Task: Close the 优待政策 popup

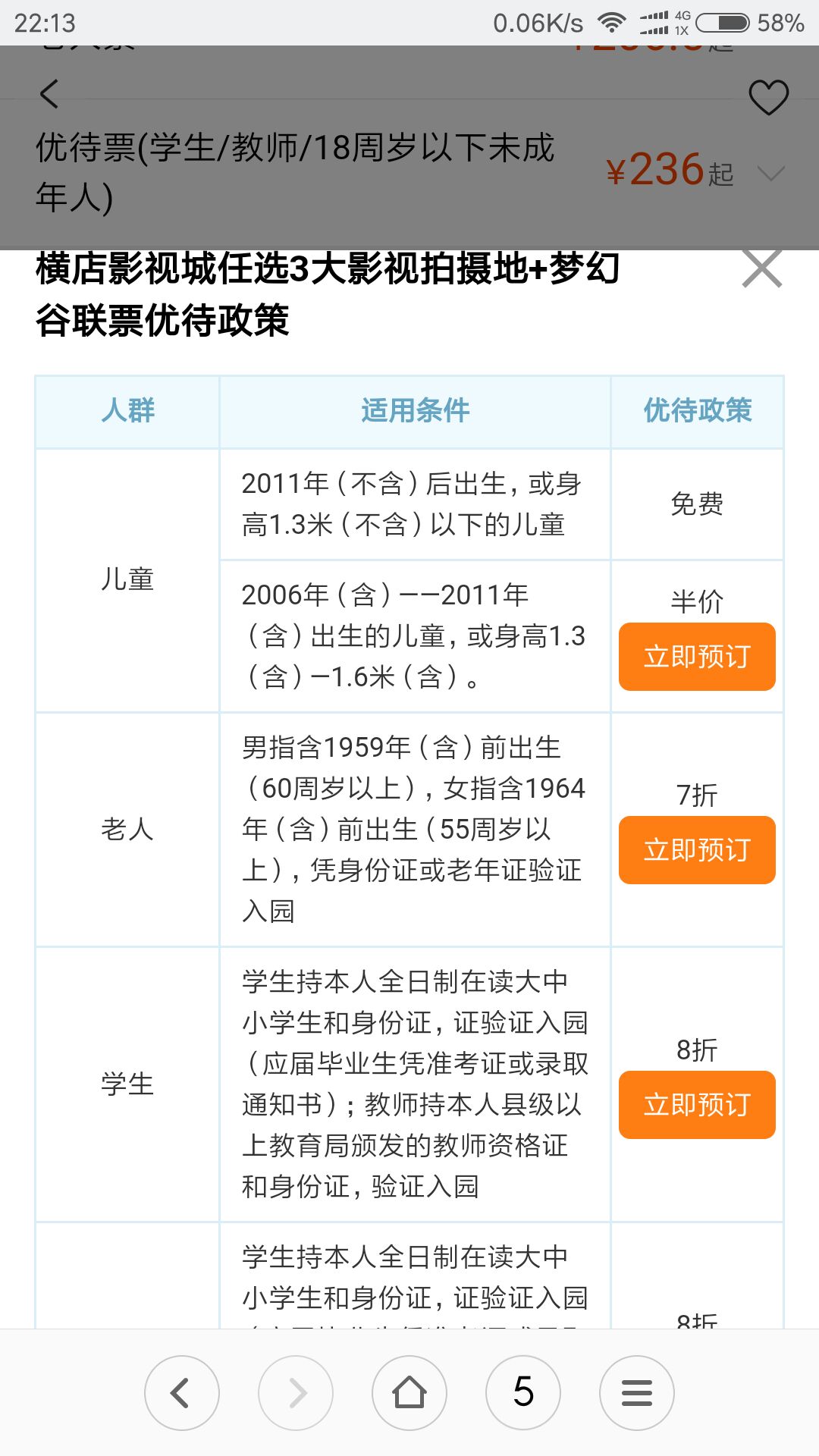Action: pos(761,268)
